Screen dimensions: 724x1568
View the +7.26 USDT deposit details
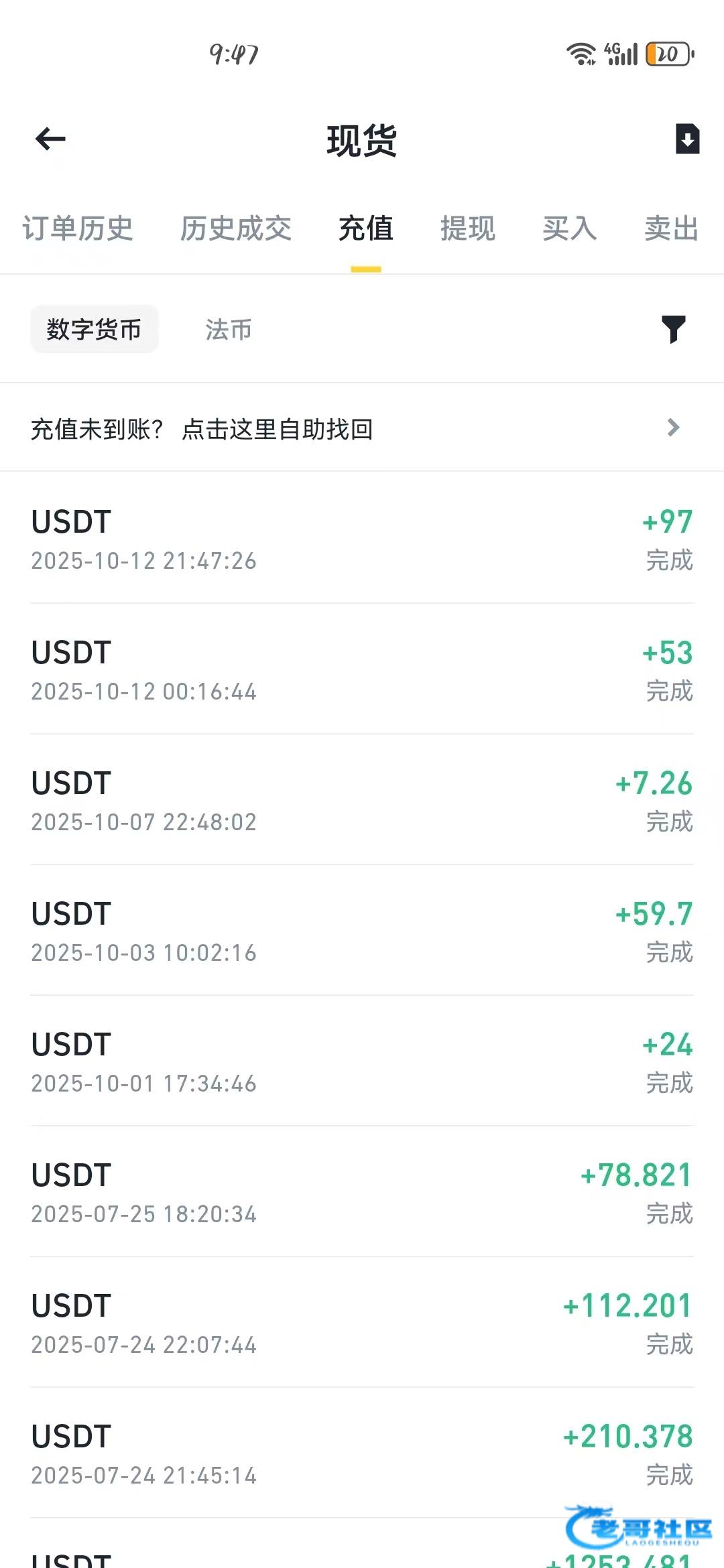click(362, 801)
